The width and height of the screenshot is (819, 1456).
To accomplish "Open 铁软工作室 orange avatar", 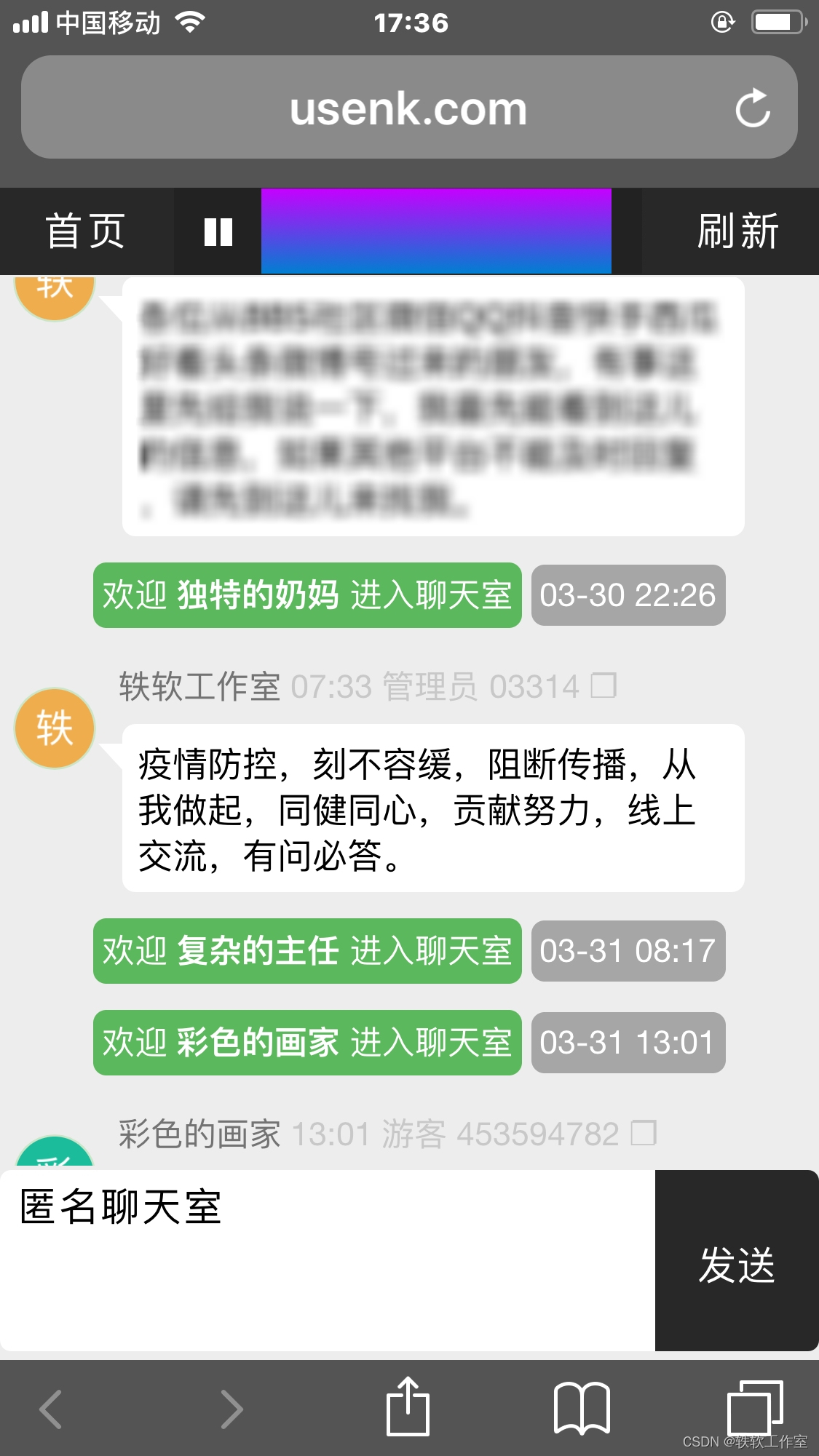I will [x=55, y=728].
